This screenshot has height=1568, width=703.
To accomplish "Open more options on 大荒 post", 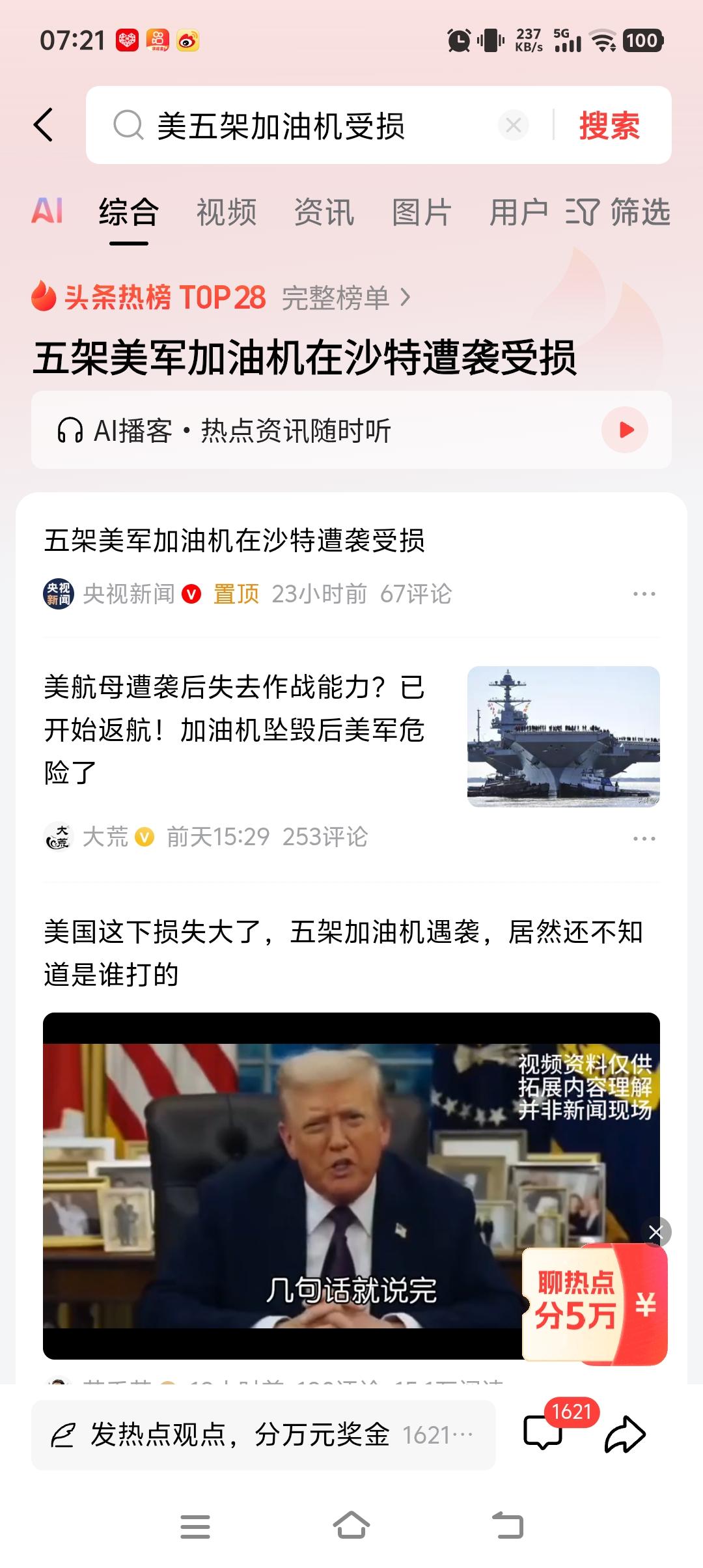I will point(644,839).
